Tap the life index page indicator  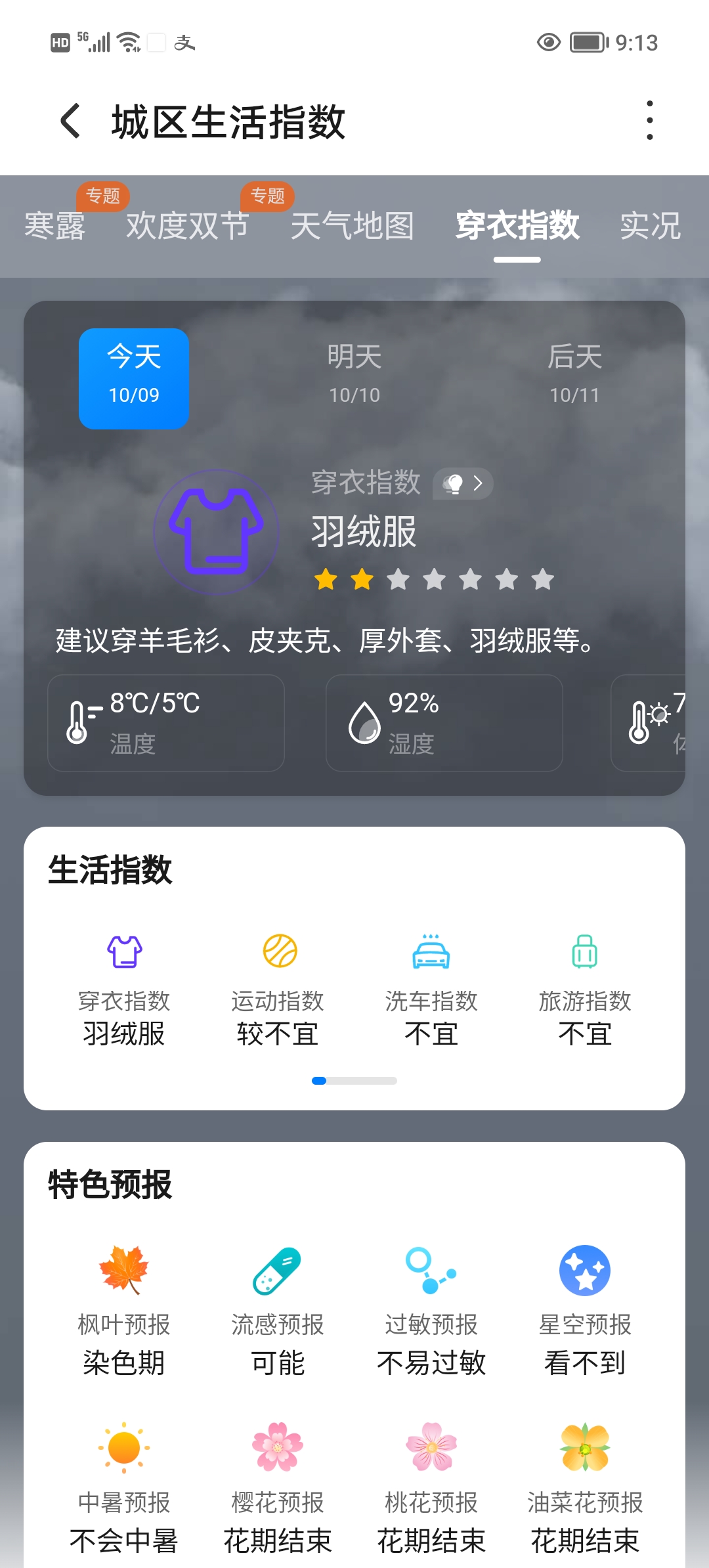(x=354, y=1080)
